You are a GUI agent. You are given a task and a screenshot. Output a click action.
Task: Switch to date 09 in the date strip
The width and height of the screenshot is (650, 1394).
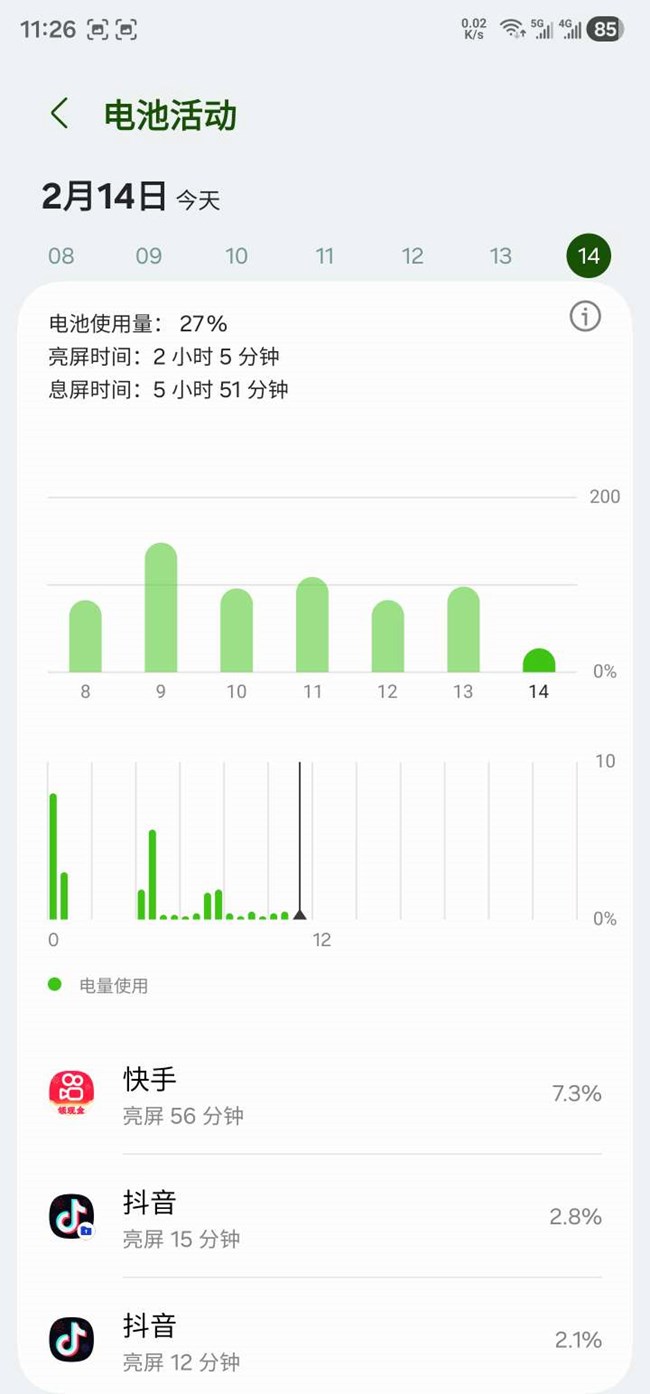[149, 256]
